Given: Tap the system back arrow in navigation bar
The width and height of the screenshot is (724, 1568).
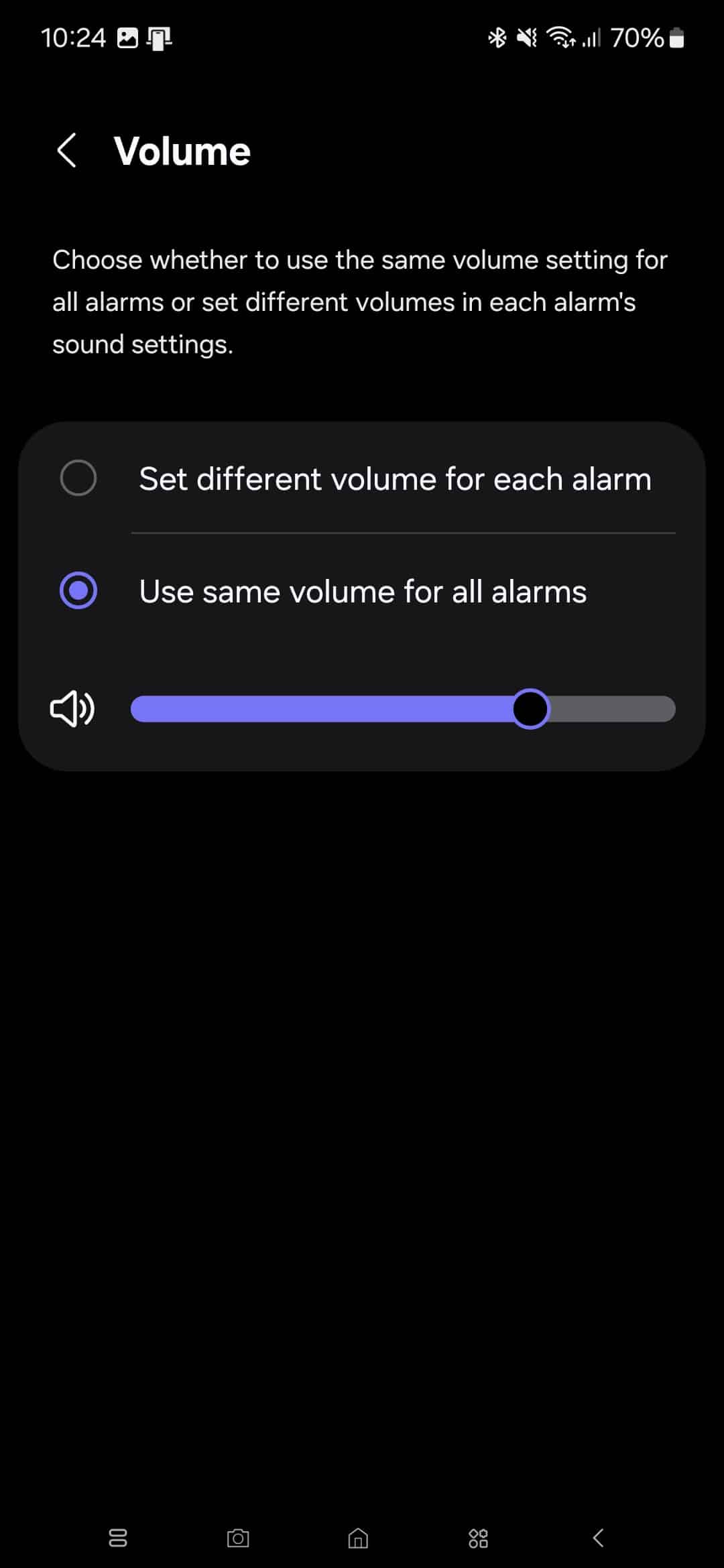Looking at the screenshot, I should pyautogui.click(x=599, y=1538).
